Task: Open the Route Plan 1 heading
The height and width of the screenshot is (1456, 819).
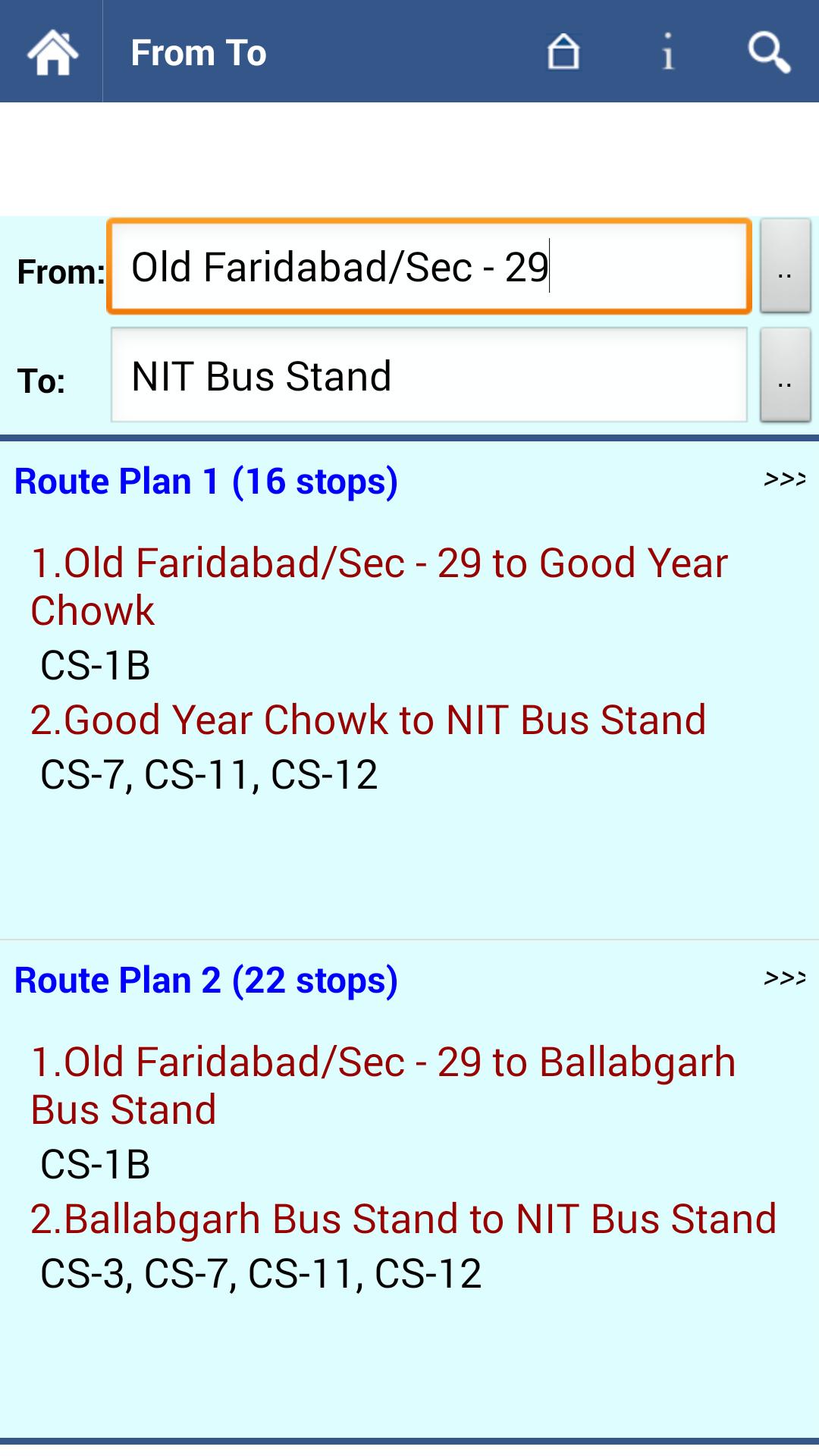Action: (206, 481)
